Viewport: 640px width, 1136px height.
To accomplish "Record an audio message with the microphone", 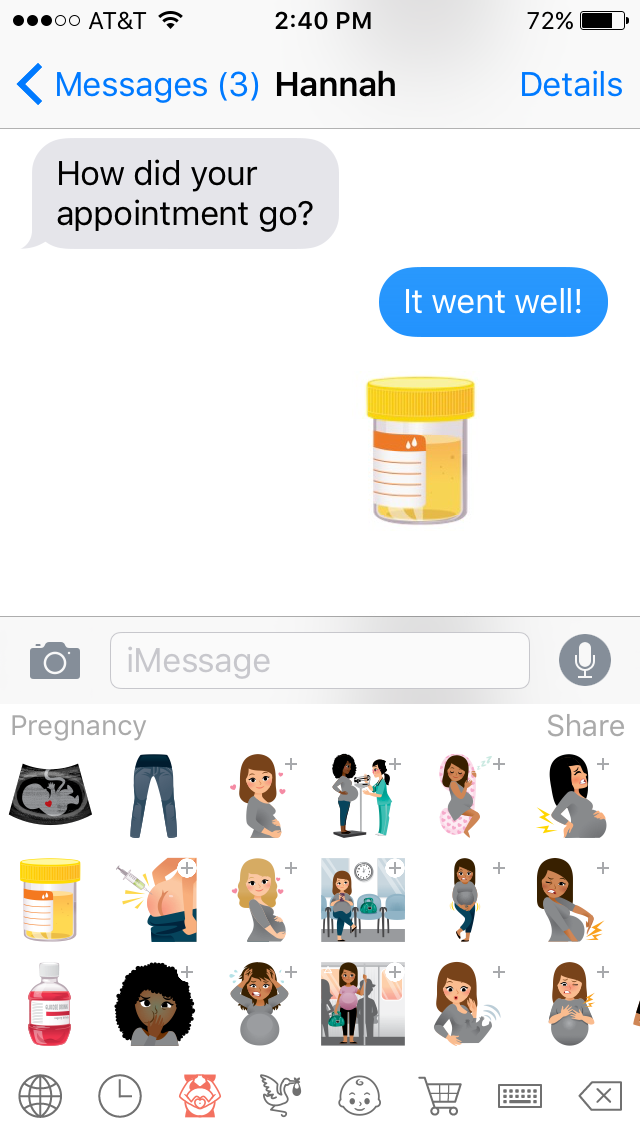I will tap(584, 661).
